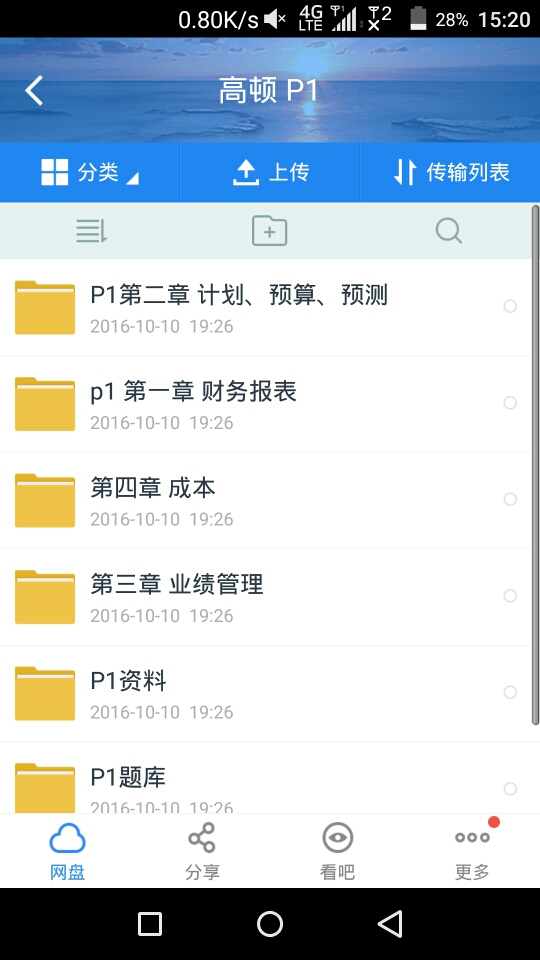Select the 第四章 成本 folder checkbox
Viewport: 540px width, 960px height.
coord(510,500)
